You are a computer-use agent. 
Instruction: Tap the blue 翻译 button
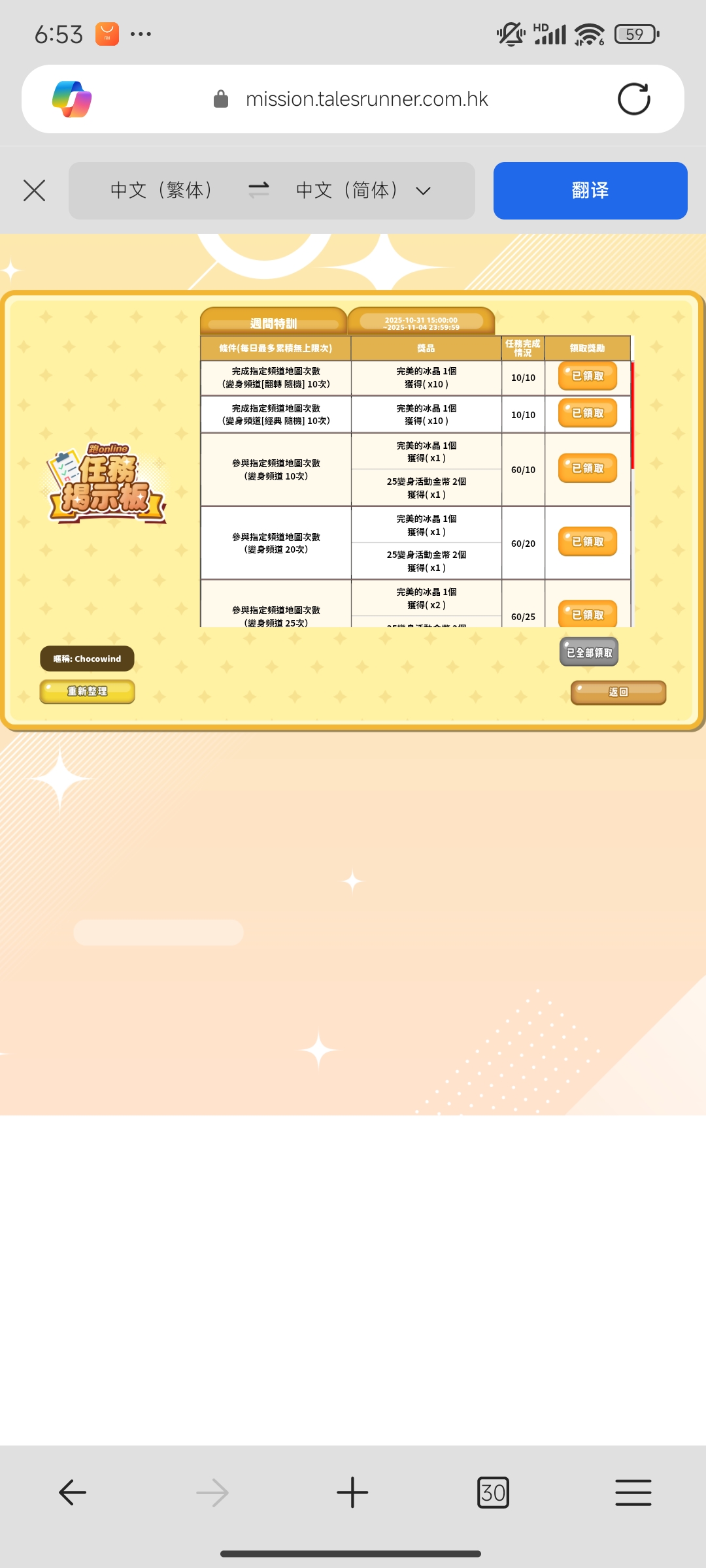[590, 190]
